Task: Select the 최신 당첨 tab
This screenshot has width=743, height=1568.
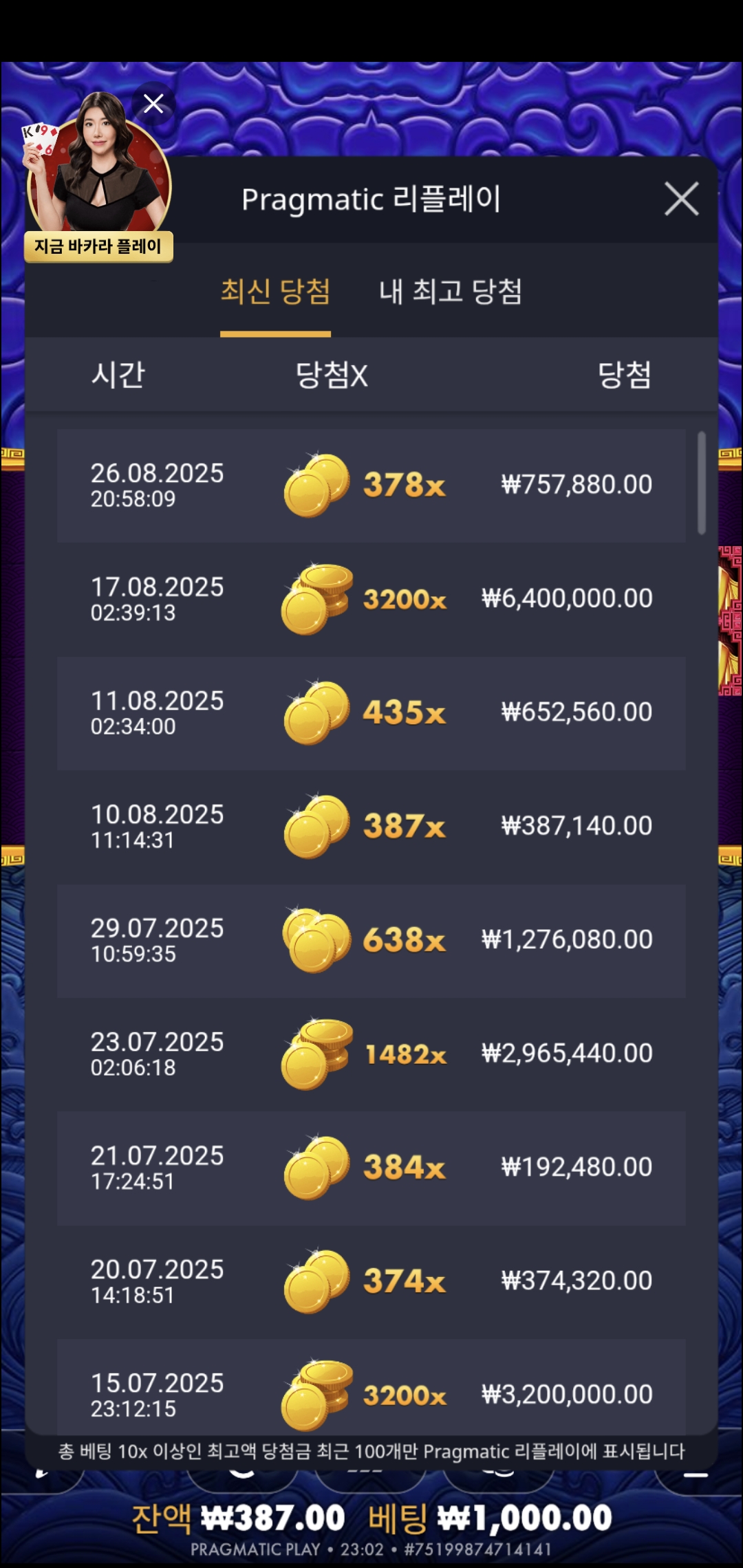Action: coord(275,292)
